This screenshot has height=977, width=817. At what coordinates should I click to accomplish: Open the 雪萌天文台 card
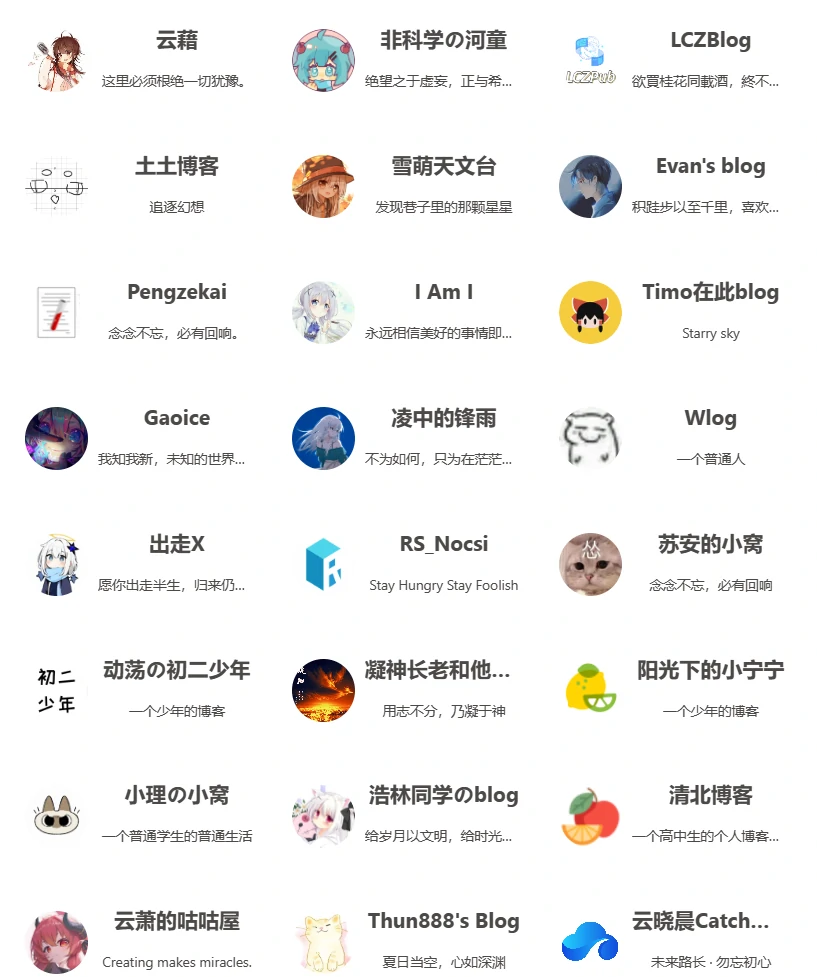tap(443, 167)
